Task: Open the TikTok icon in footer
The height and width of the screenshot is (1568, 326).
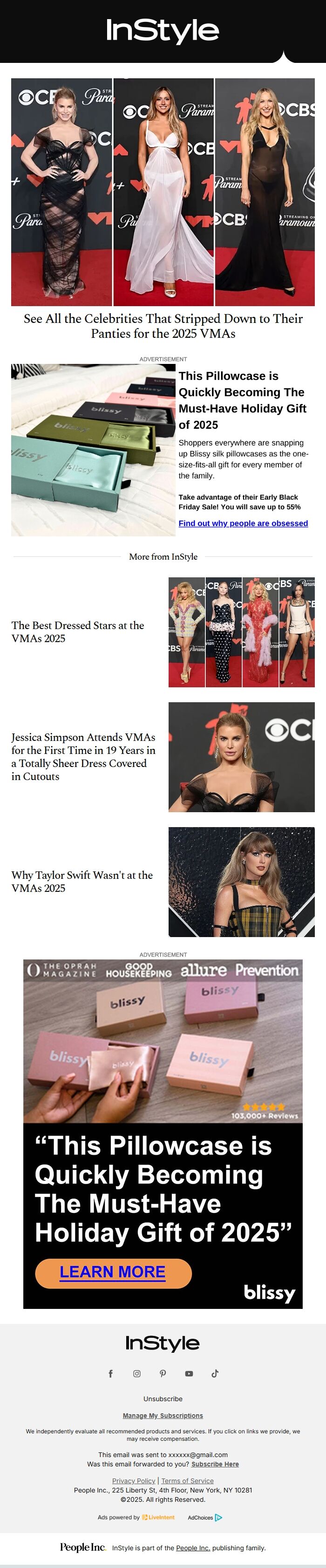Action: (215, 1374)
